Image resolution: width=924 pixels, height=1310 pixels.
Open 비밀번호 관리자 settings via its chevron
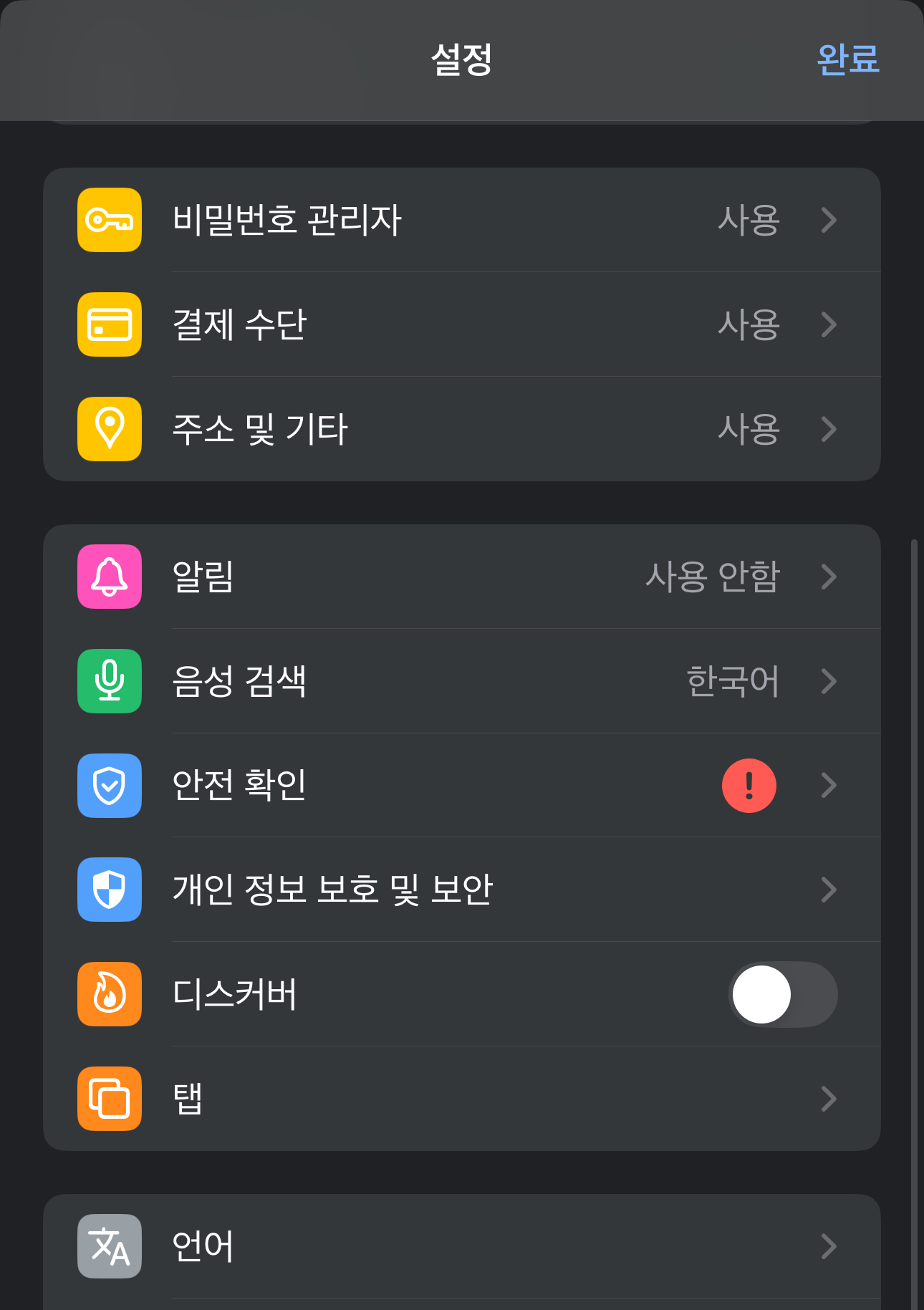point(829,220)
